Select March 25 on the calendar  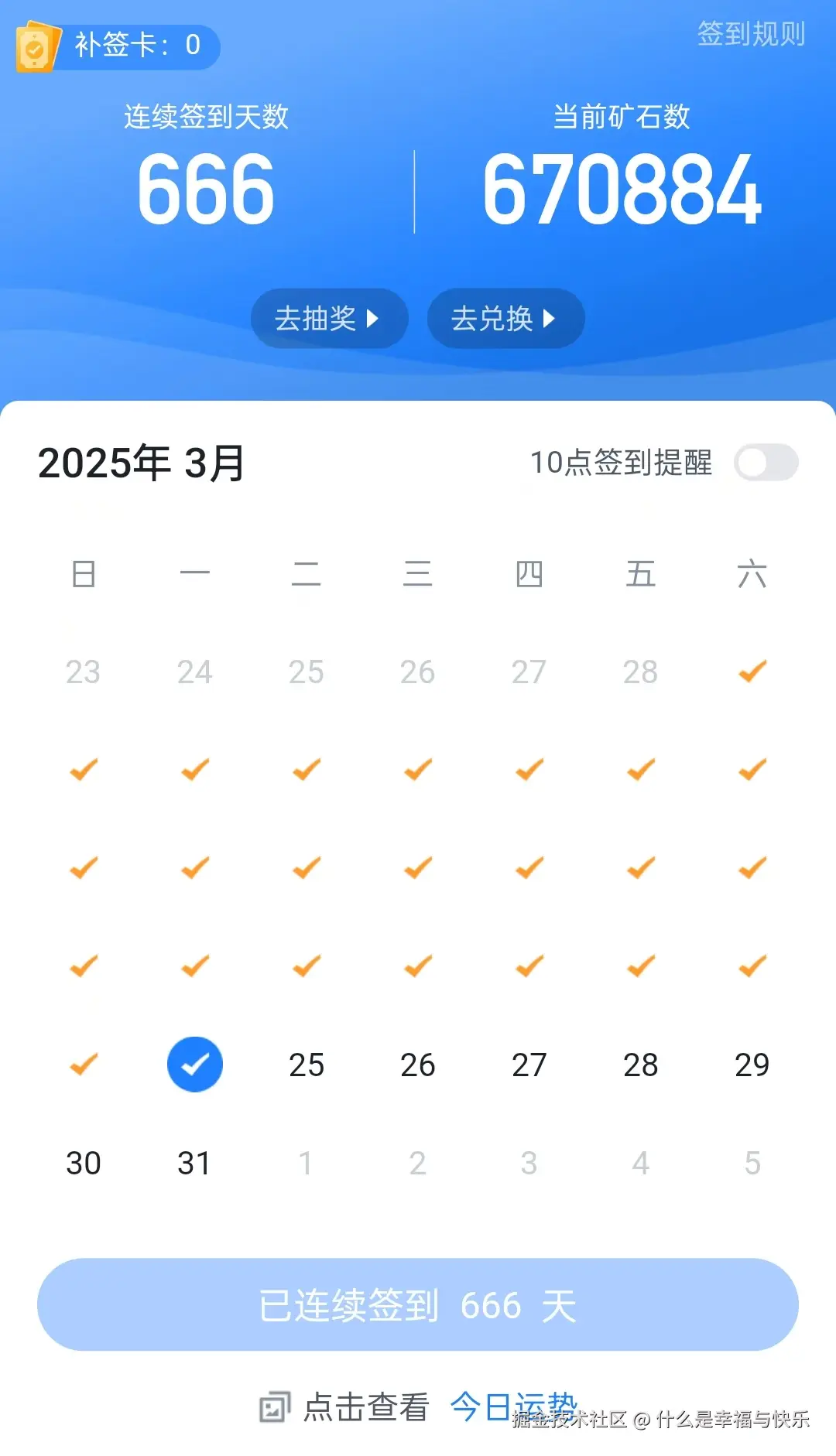306,1064
